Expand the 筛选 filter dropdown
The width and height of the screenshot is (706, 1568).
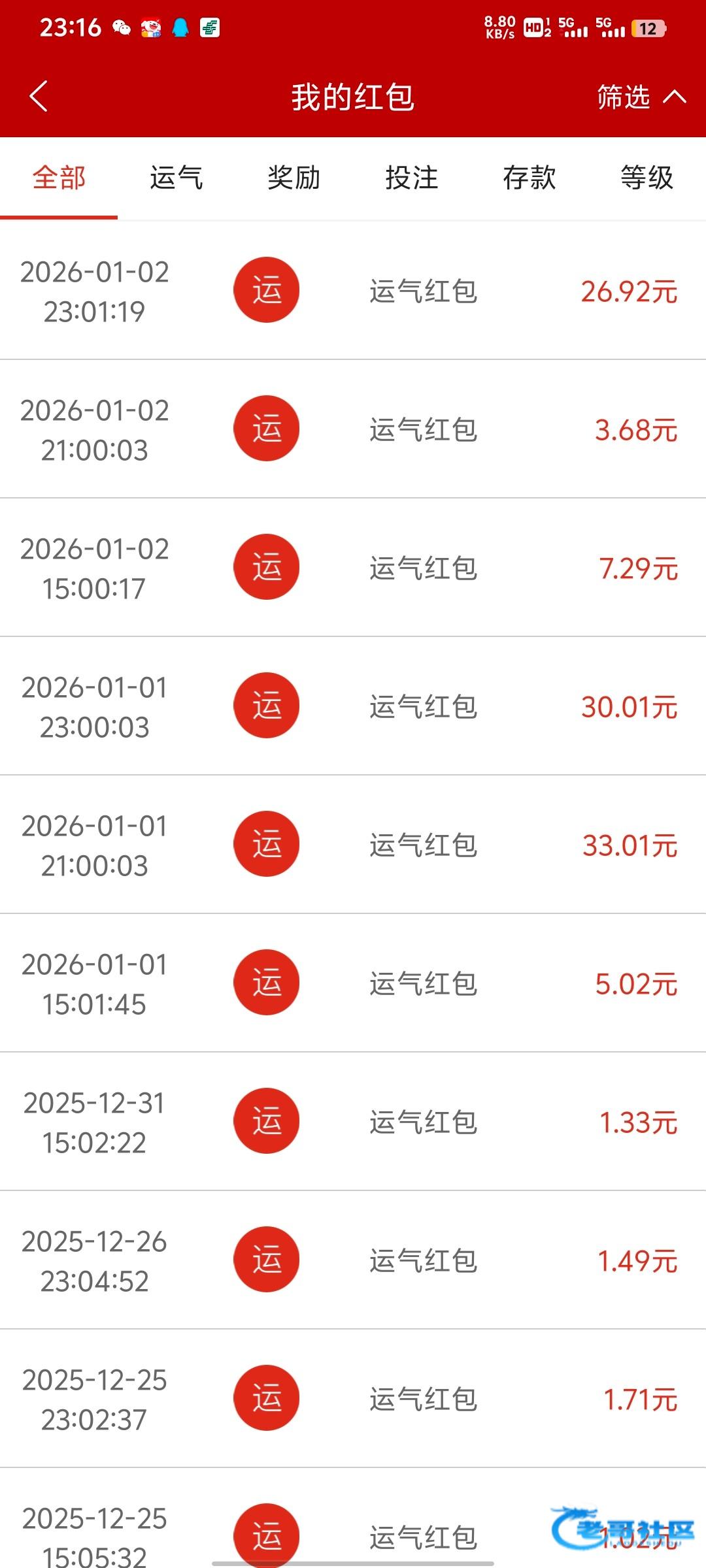tap(641, 97)
